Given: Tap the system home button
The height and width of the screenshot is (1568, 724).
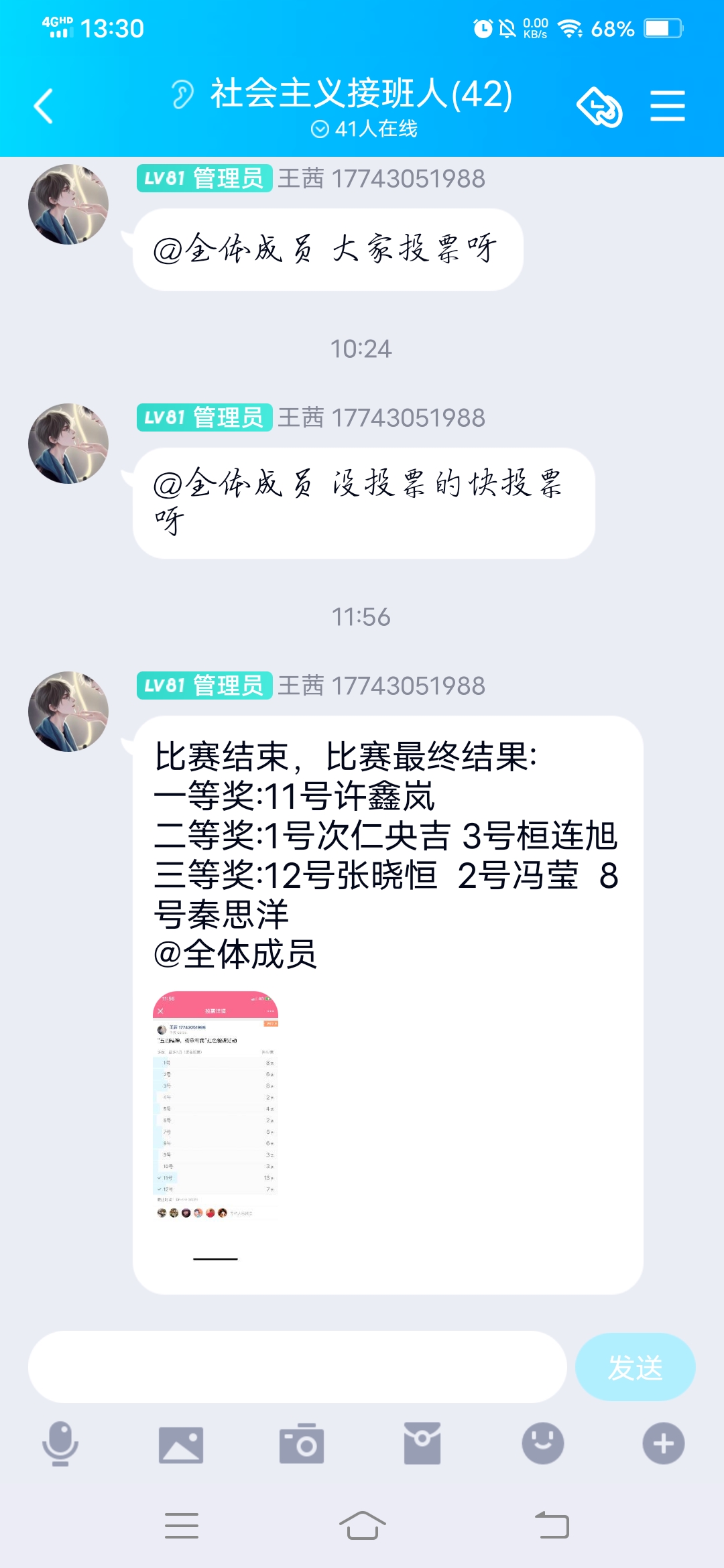Looking at the screenshot, I should tap(362, 1526).
